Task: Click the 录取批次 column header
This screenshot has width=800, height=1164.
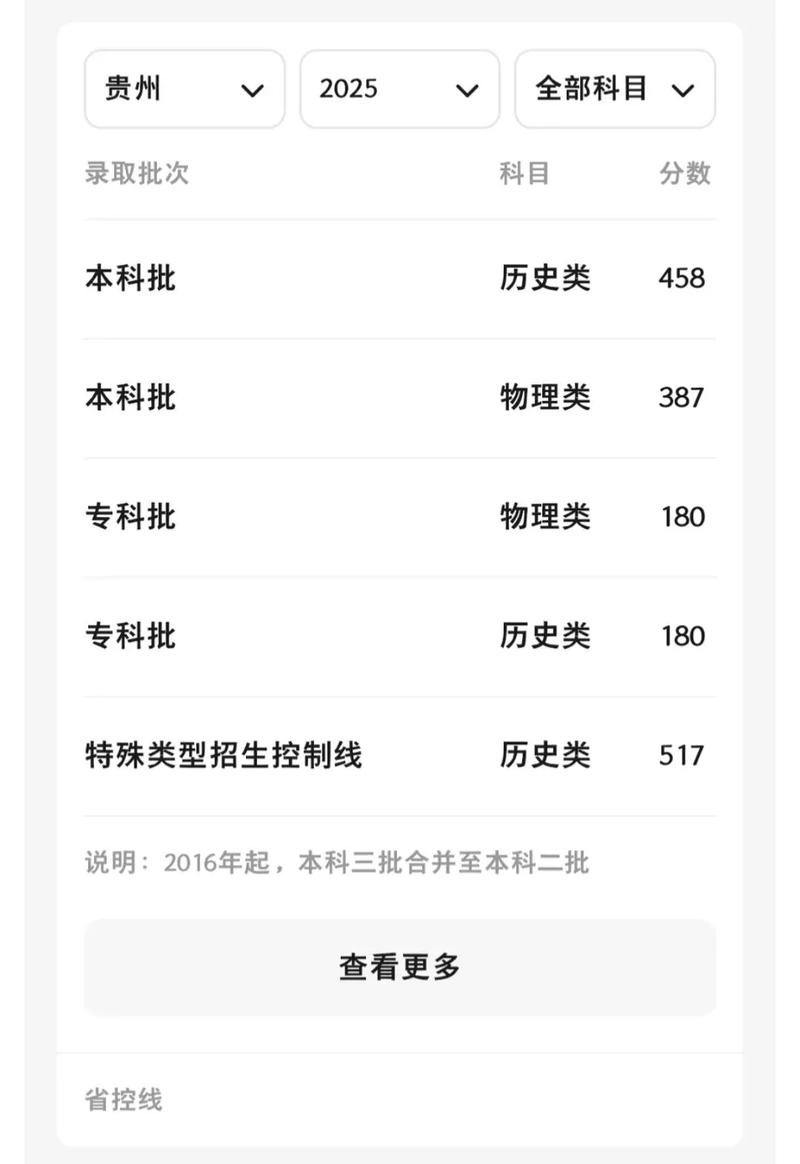Action: pos(138,174)
